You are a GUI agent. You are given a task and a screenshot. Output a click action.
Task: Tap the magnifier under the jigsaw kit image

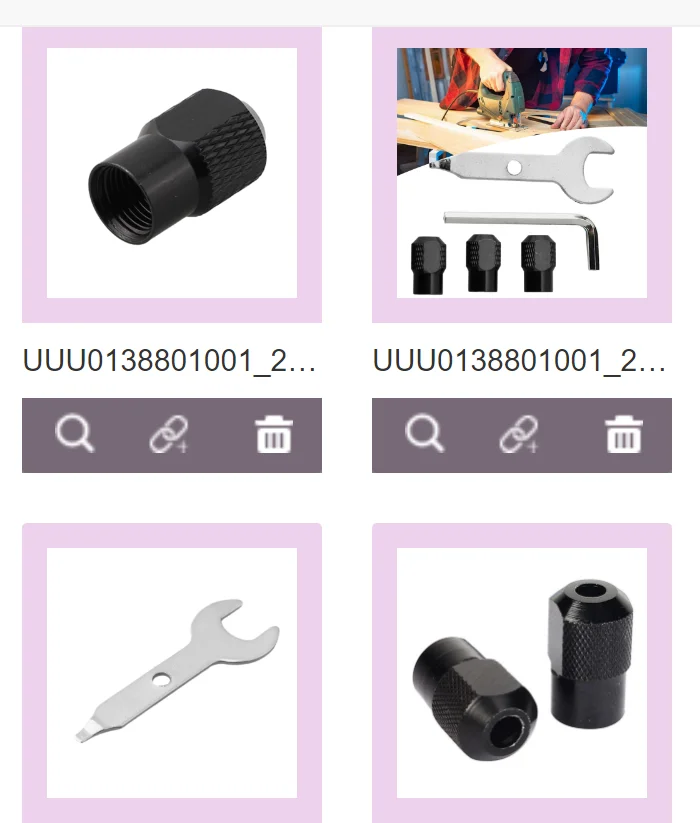pos(424,435)
